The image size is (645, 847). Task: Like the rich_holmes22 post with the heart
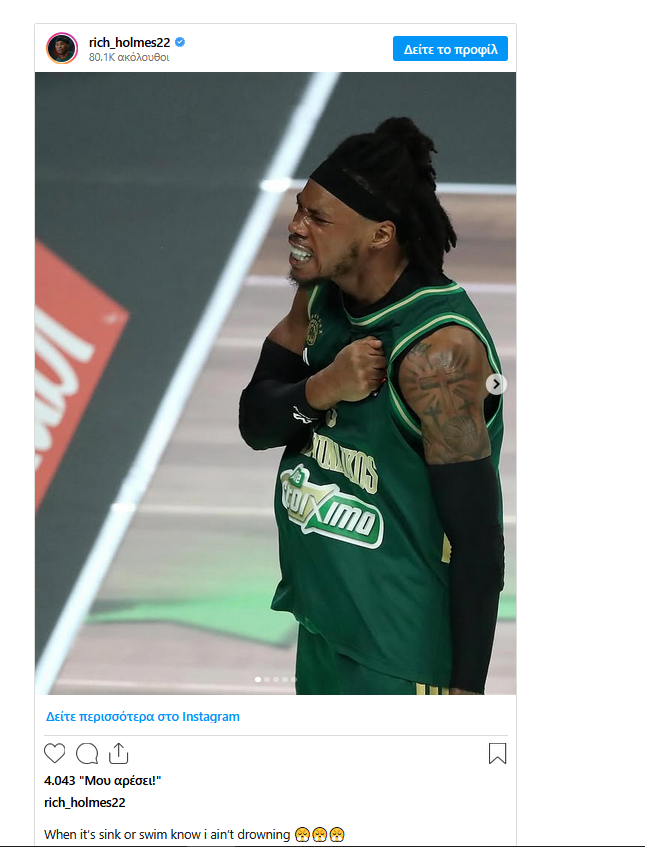point(54,753)
